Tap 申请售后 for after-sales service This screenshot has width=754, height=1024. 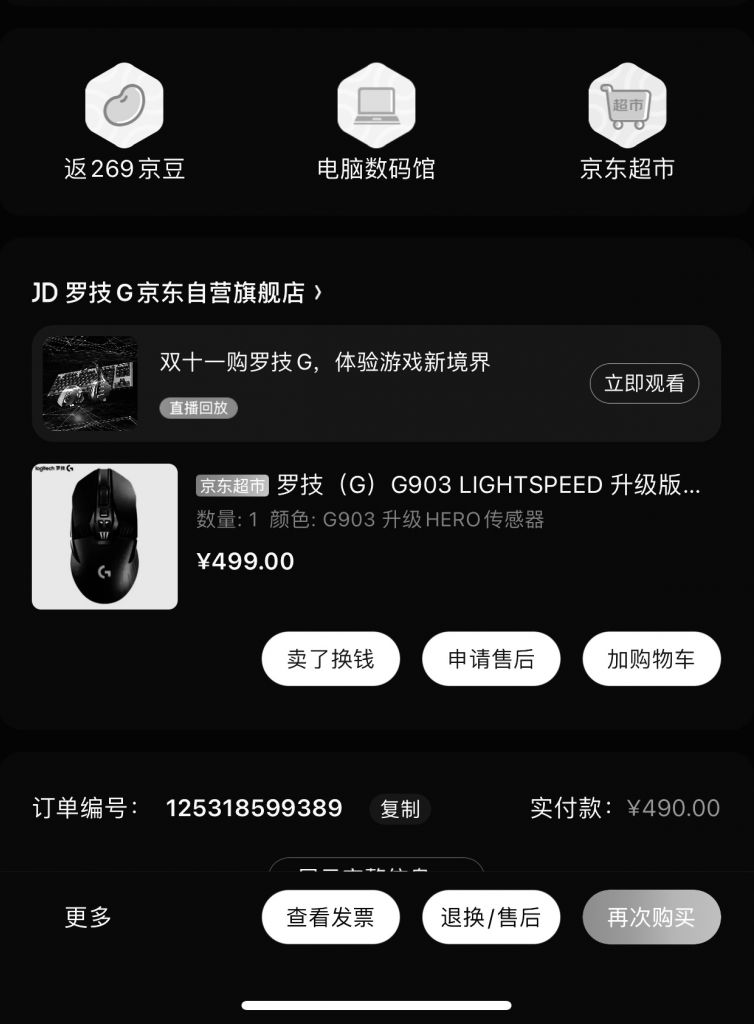pos(491,658)
